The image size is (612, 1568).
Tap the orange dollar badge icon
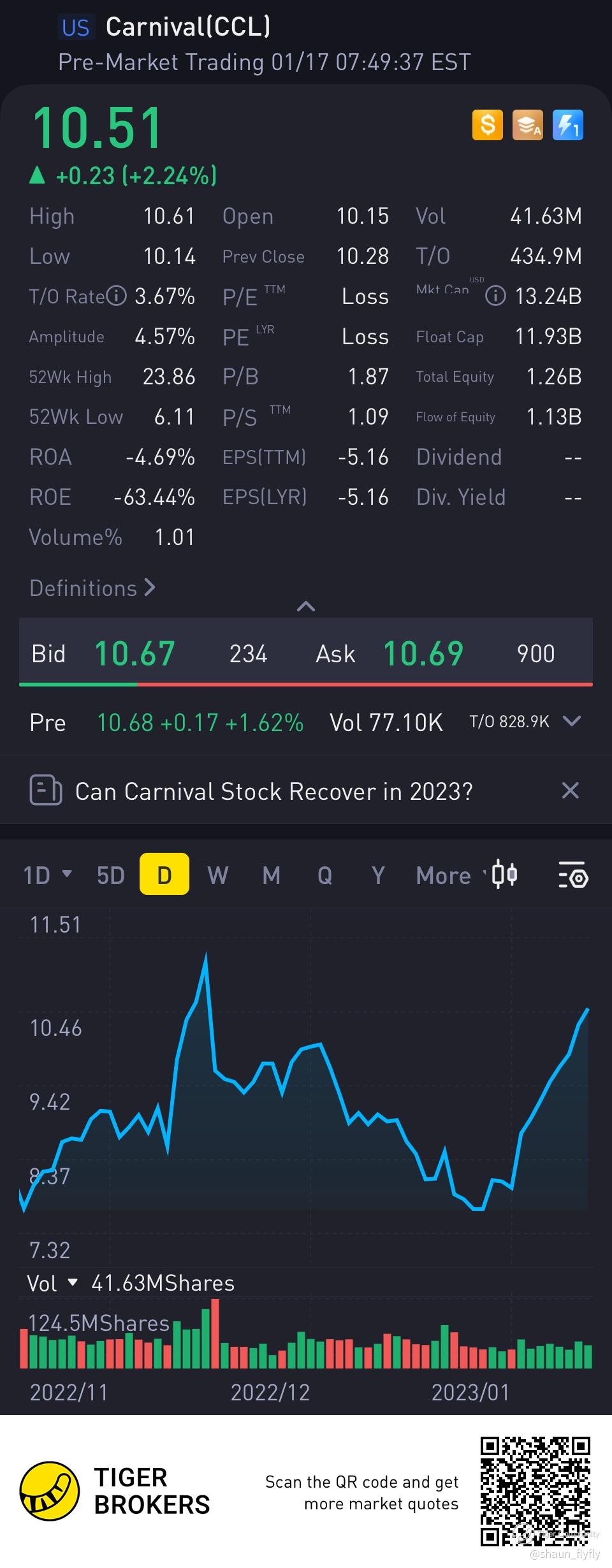click(487, 125)
